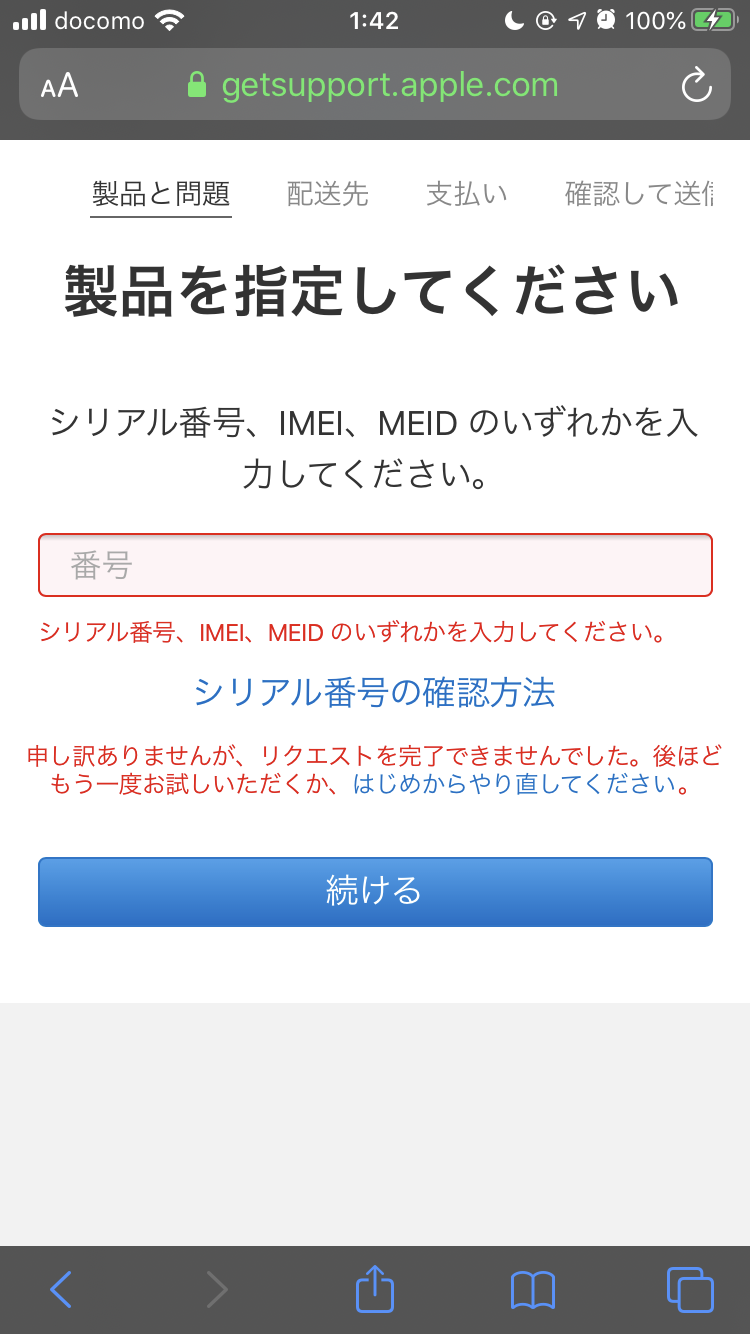Open the シリアル番号の確認方法 link
The height and width of the screenshot is (1334, 750).
click(x=374, y=692)
